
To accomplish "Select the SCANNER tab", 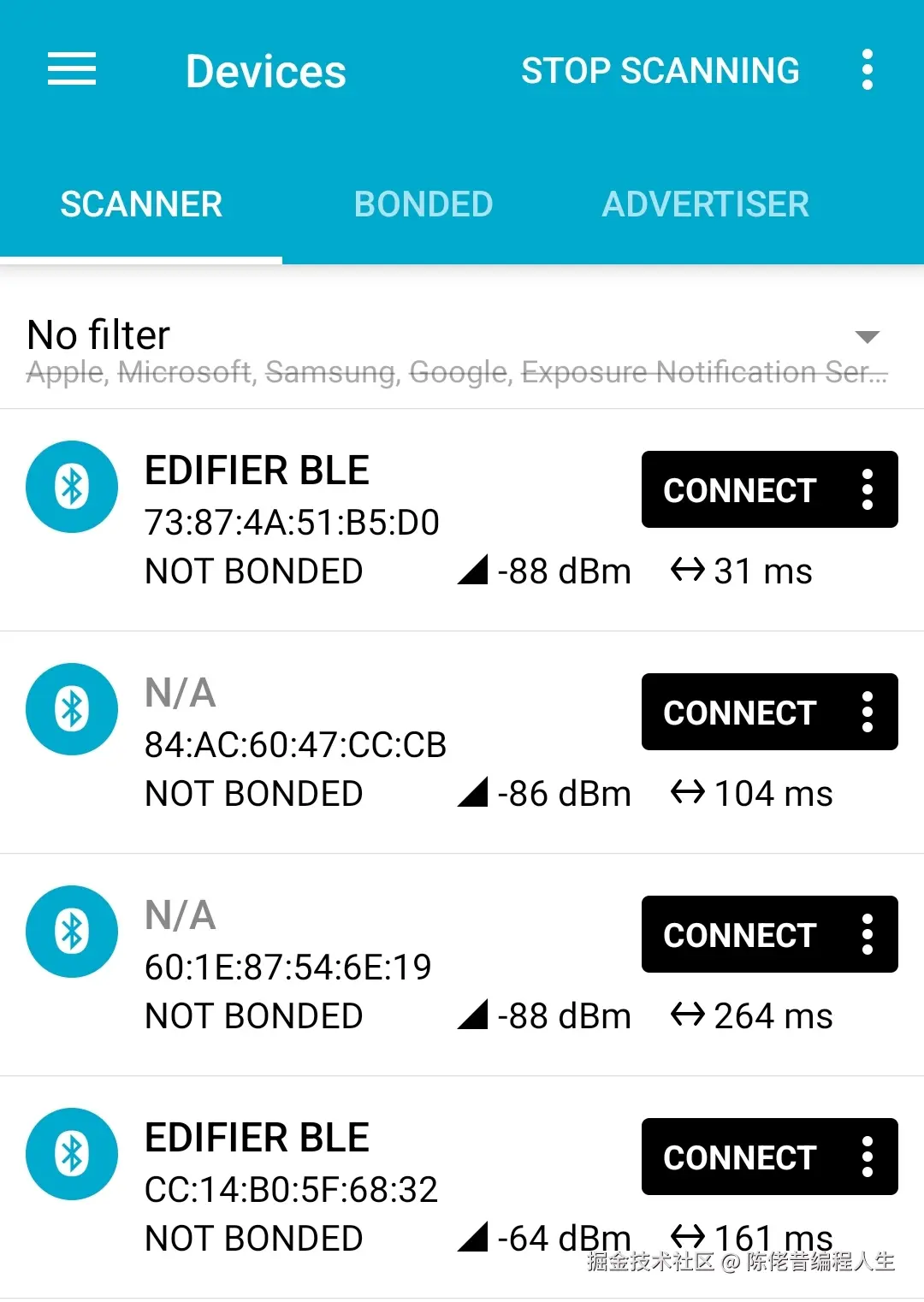I will coord(141,204).
